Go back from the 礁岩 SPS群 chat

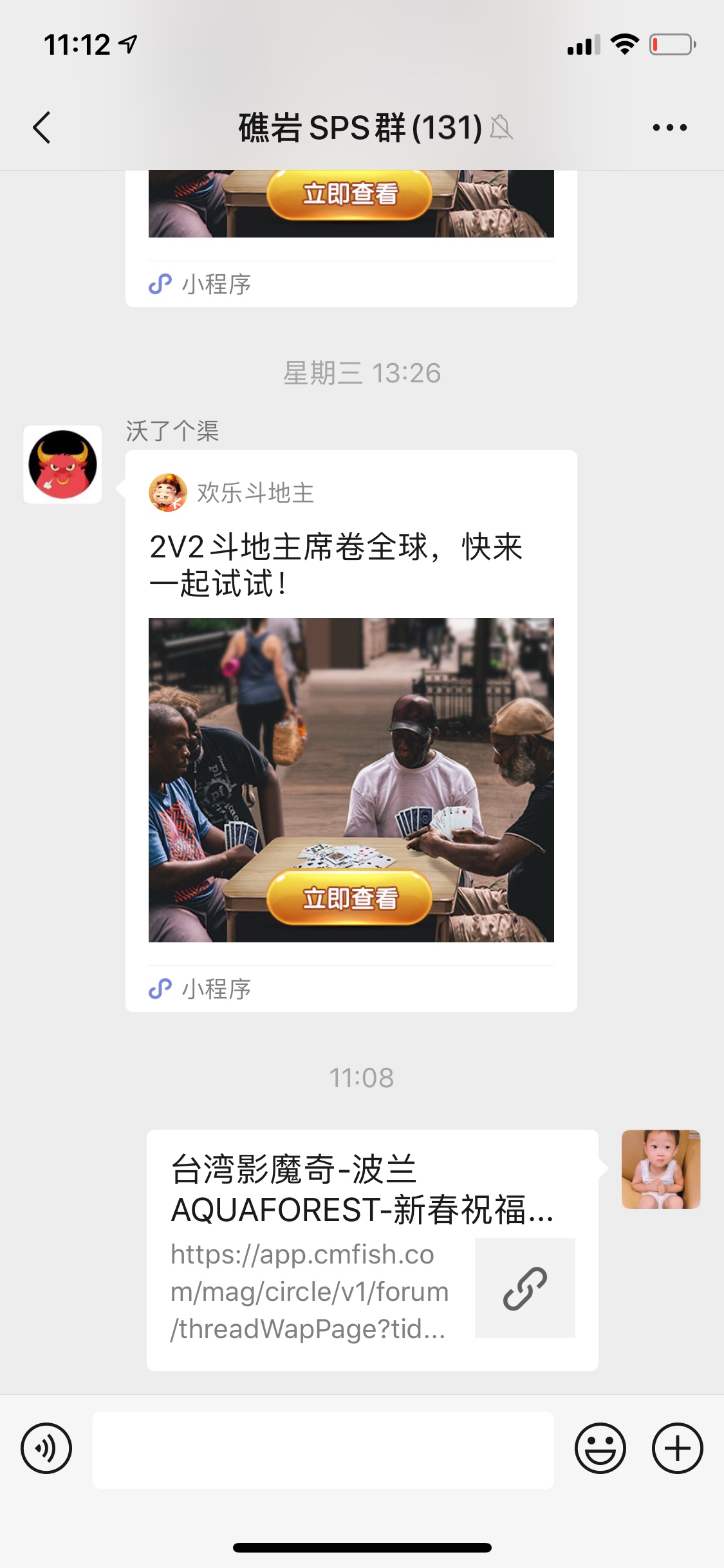pos(42,127)
